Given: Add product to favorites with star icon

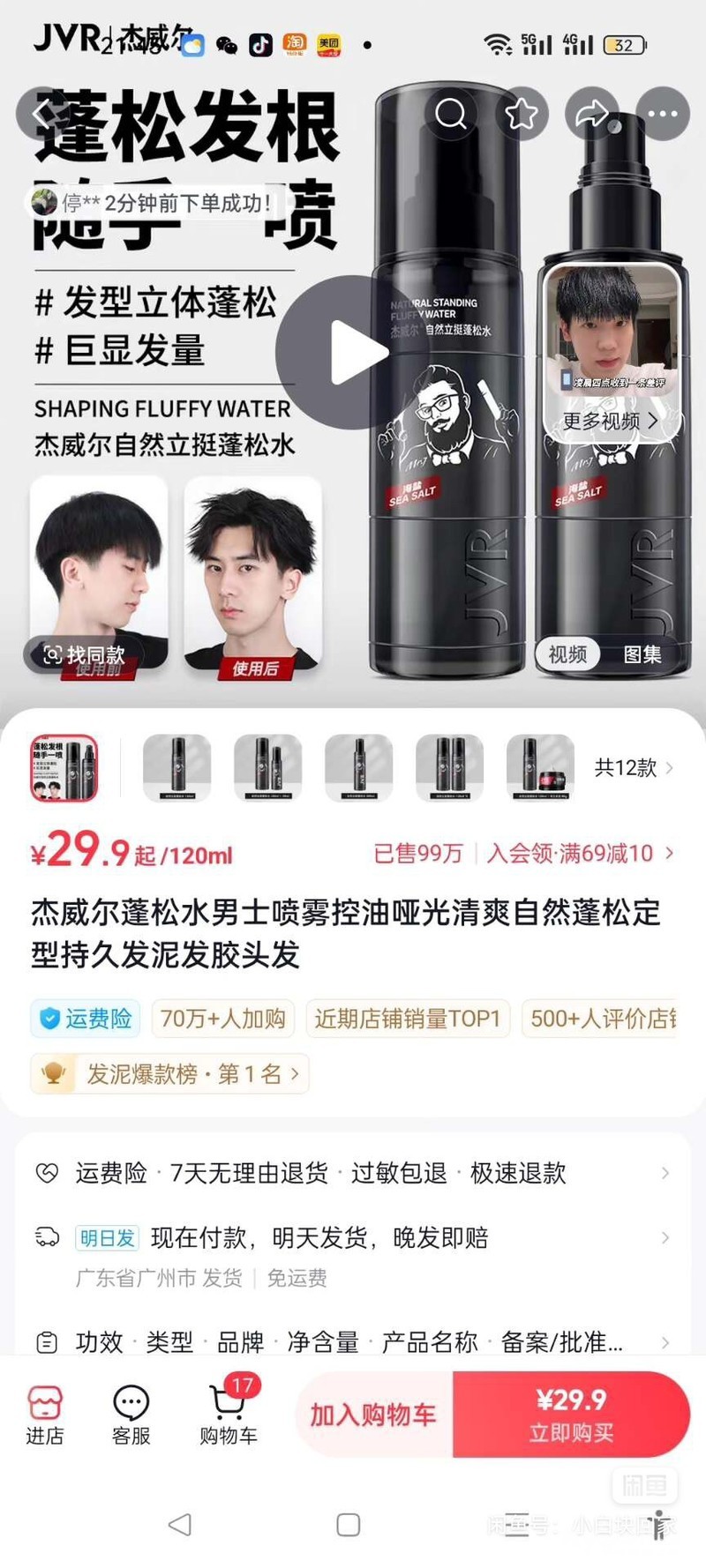Looking at the screenshot, I should pyautogui.click(x=522, y=113).
